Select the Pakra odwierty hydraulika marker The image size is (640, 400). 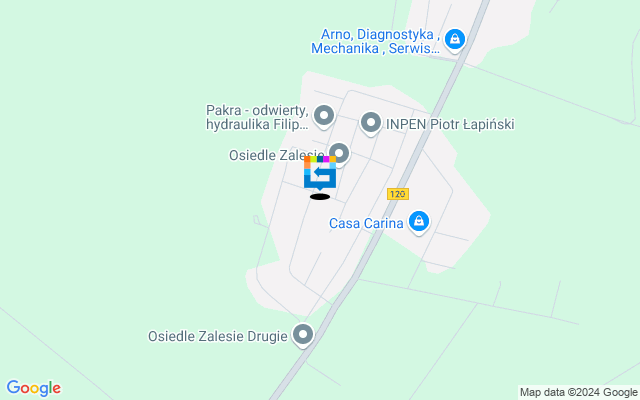click(324, 117)
